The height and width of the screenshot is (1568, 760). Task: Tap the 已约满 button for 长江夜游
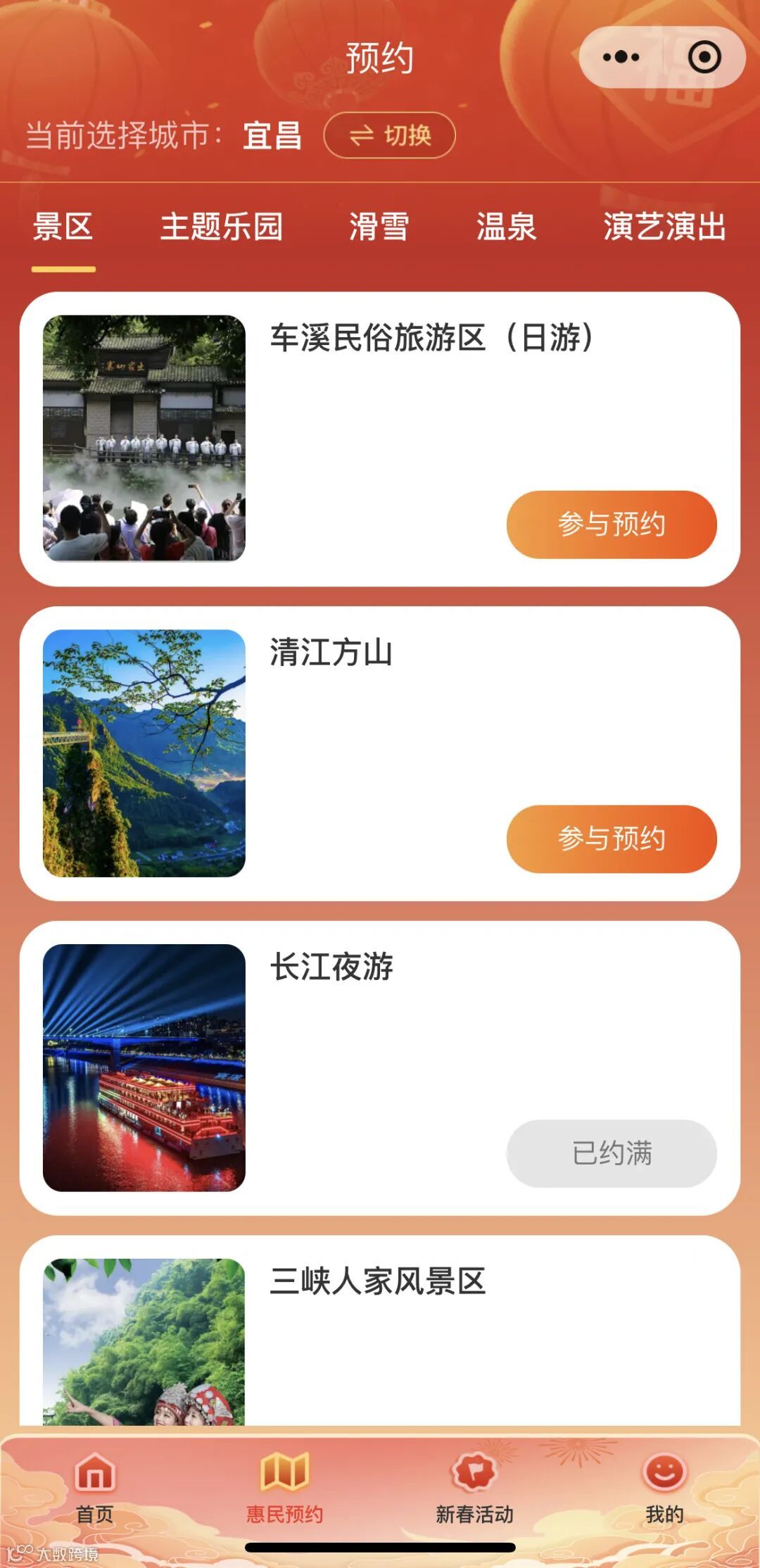[x=611, y=1153]
